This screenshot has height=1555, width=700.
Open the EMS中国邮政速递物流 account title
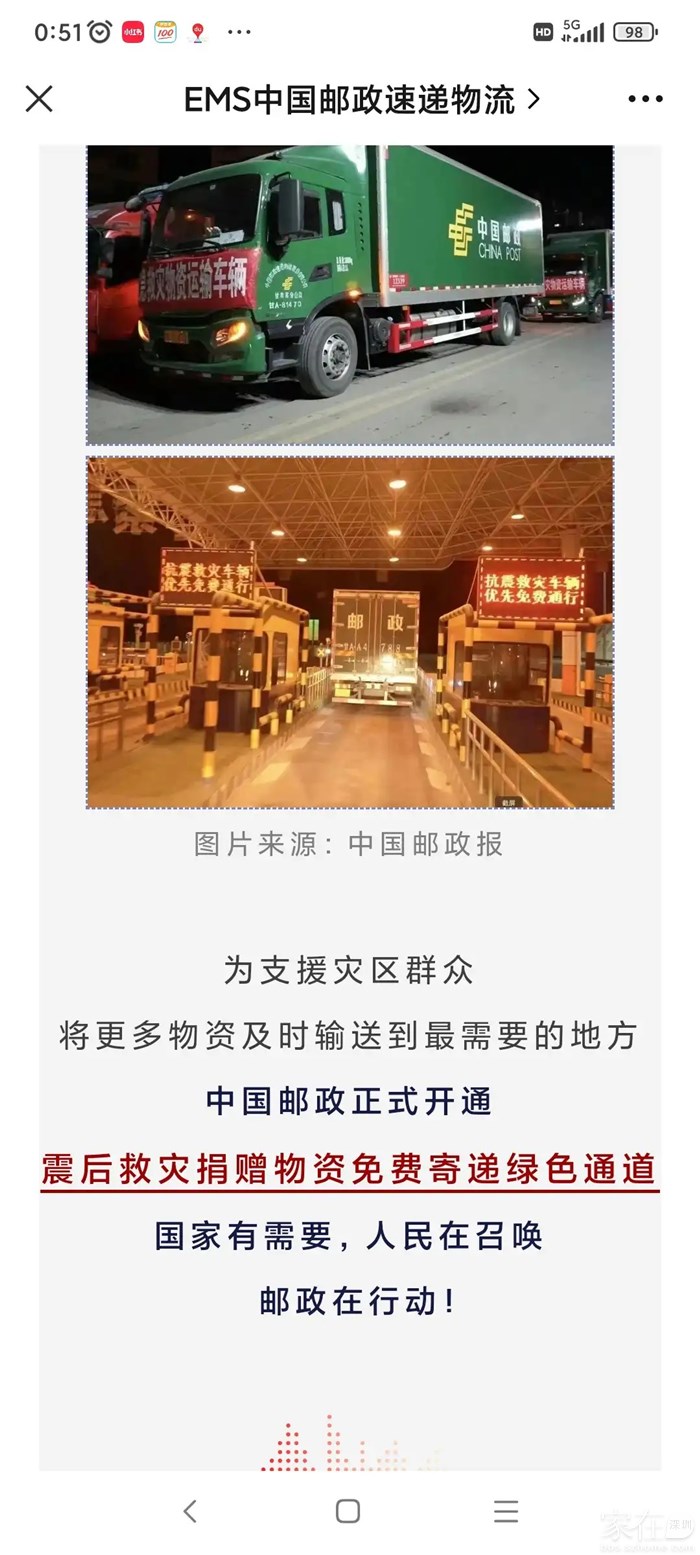point(361,99)
